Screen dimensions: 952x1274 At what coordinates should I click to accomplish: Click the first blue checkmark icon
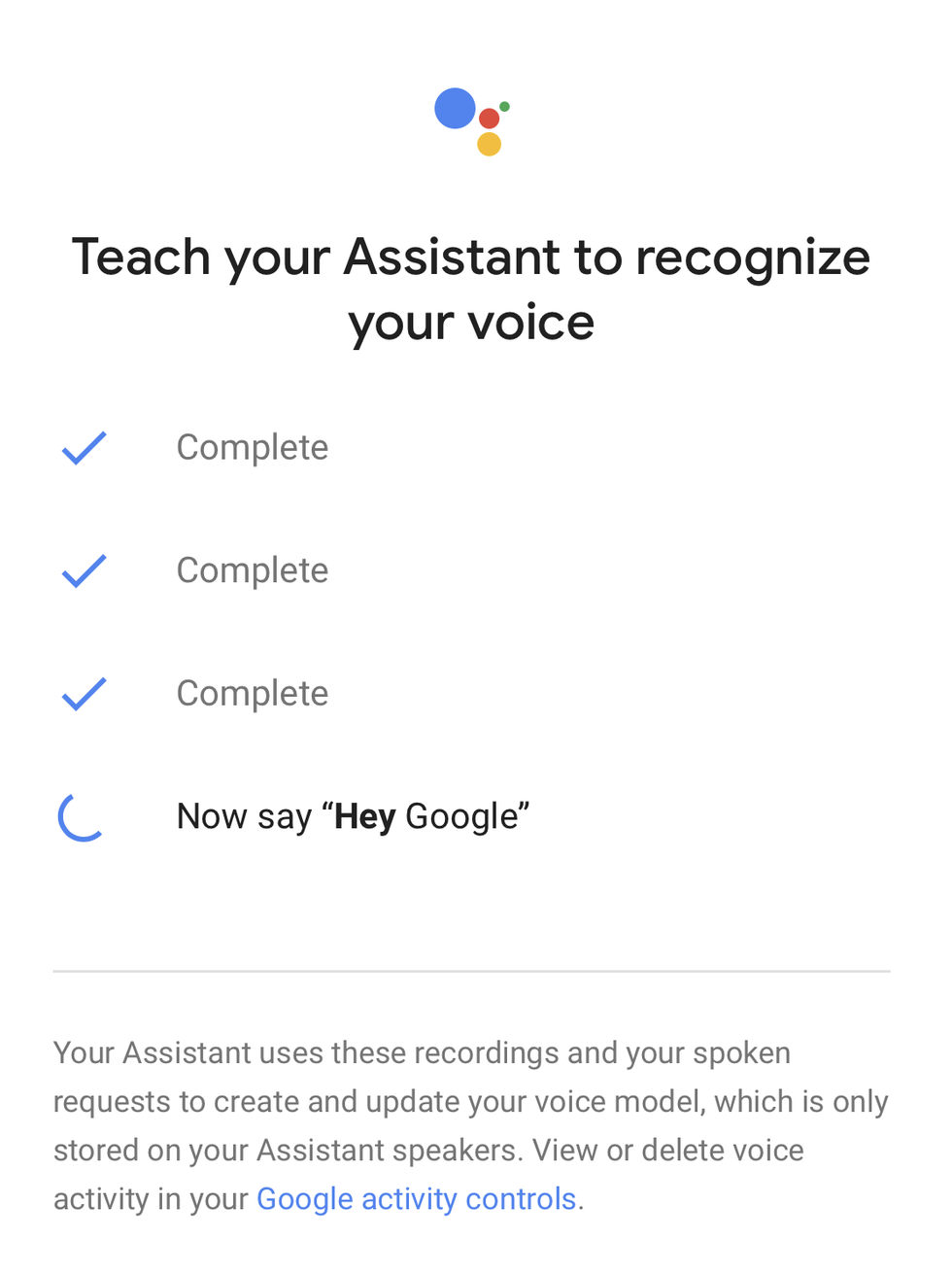(83, 447)
